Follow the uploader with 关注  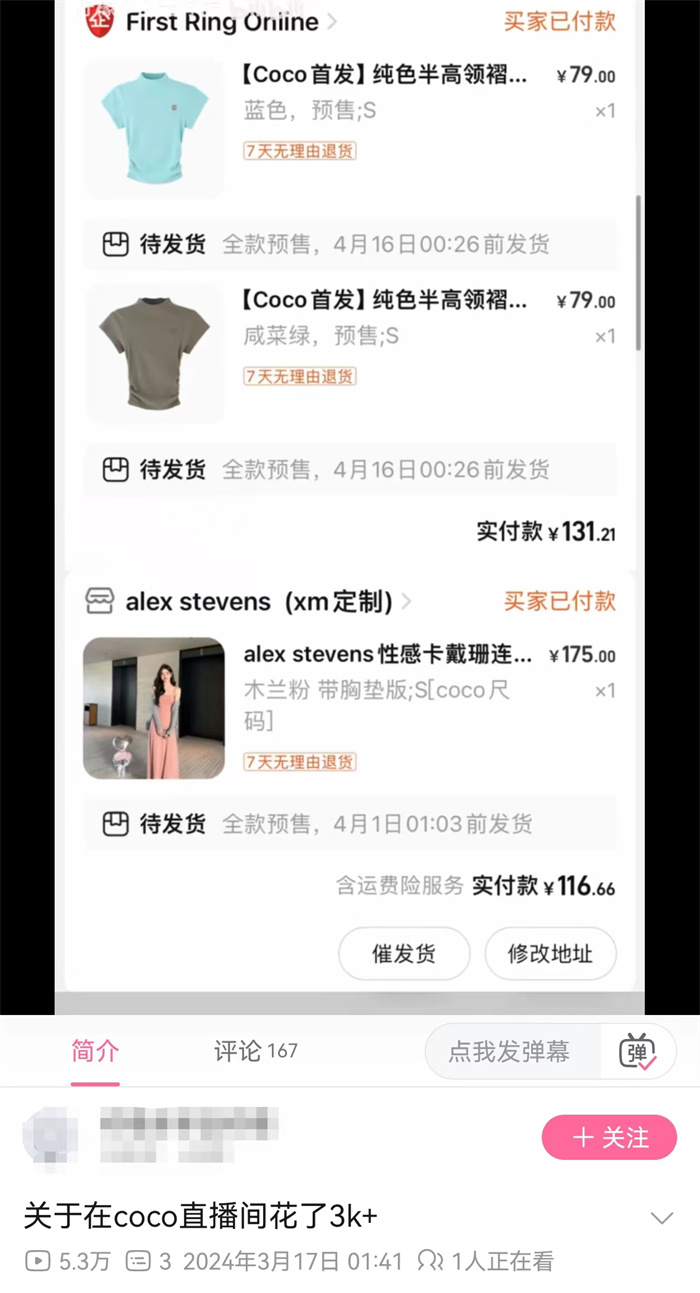pyautogui.click(x=609, y=1137)
